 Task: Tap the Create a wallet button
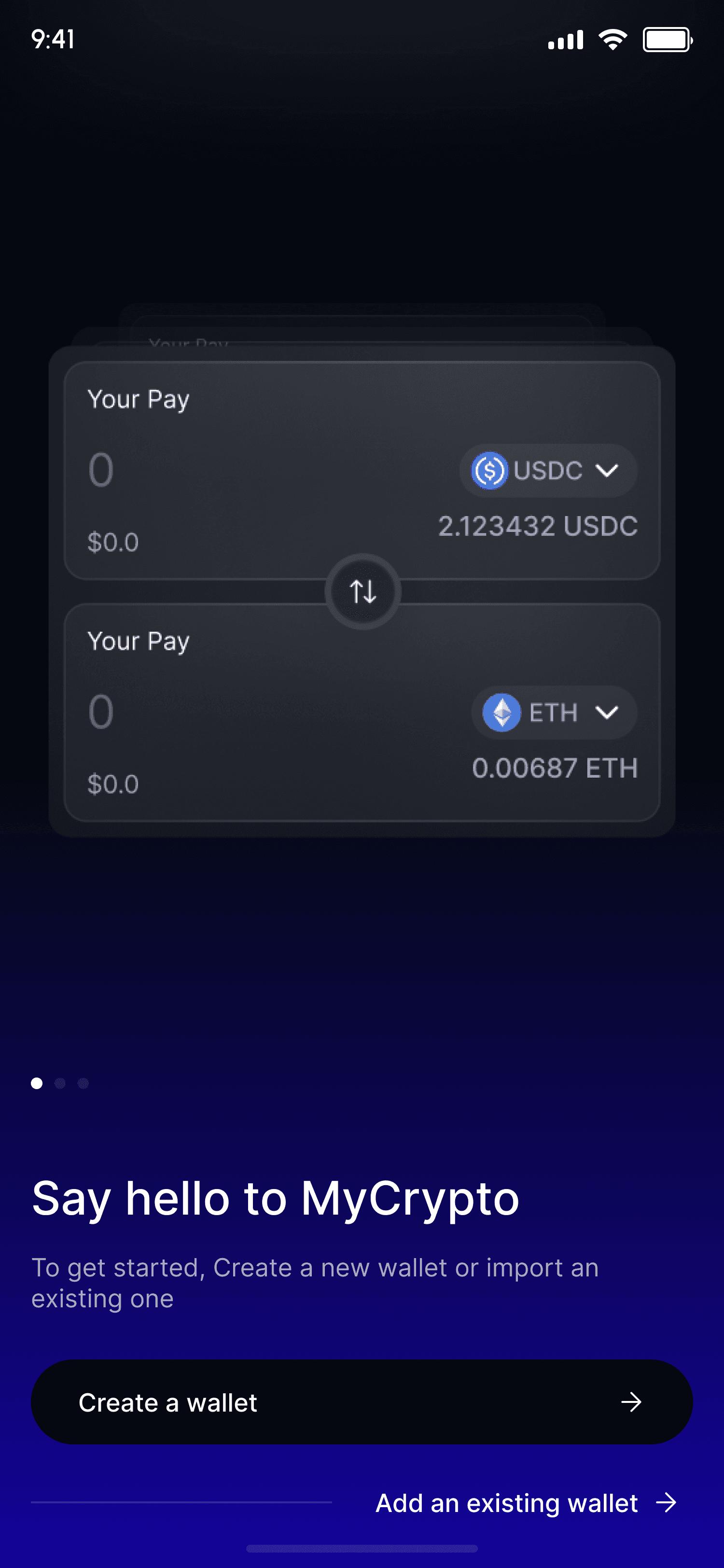[362, 1402]
